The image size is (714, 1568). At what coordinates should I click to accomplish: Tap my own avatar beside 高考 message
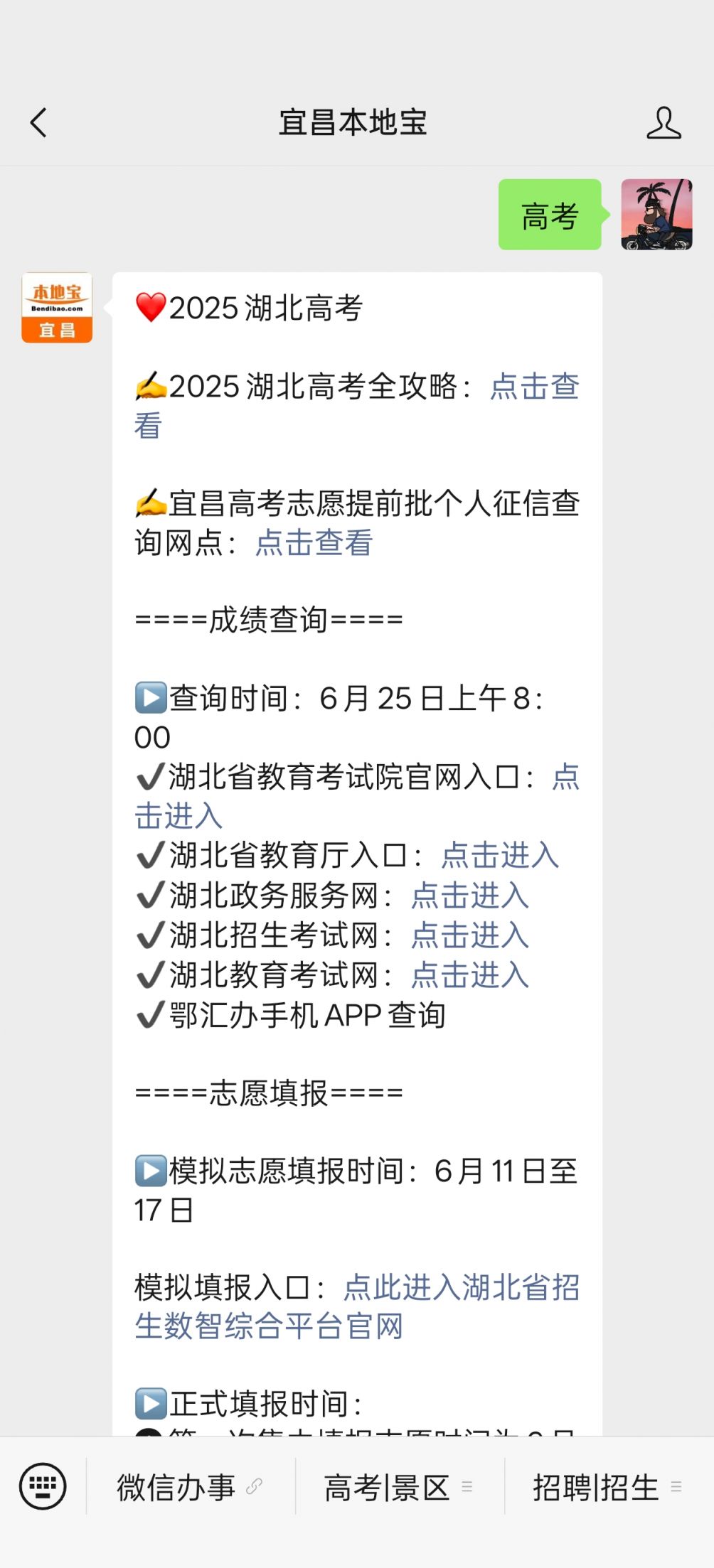coord(656,215)
